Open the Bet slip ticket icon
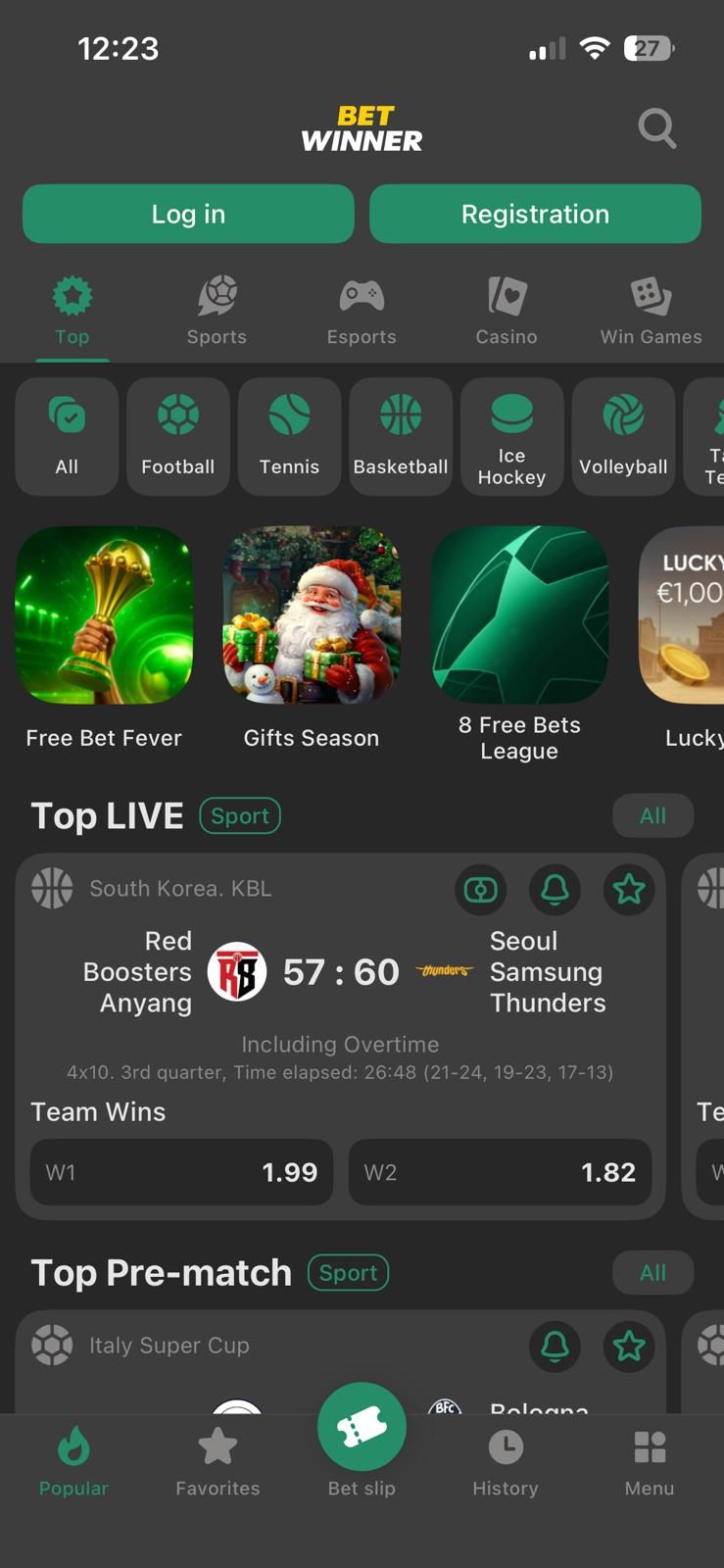 [362, 1426]
